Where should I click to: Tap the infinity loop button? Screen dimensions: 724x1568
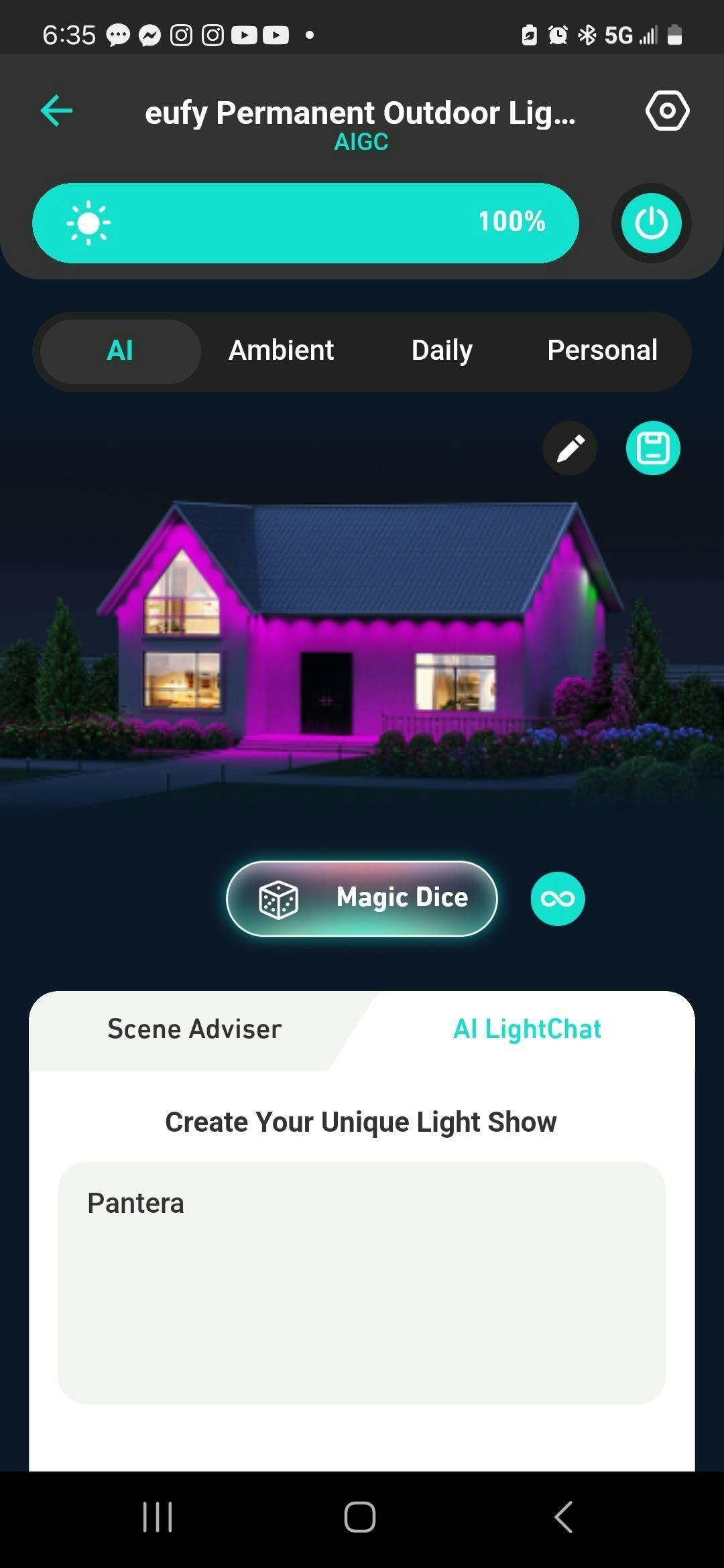tap(558, 899)
